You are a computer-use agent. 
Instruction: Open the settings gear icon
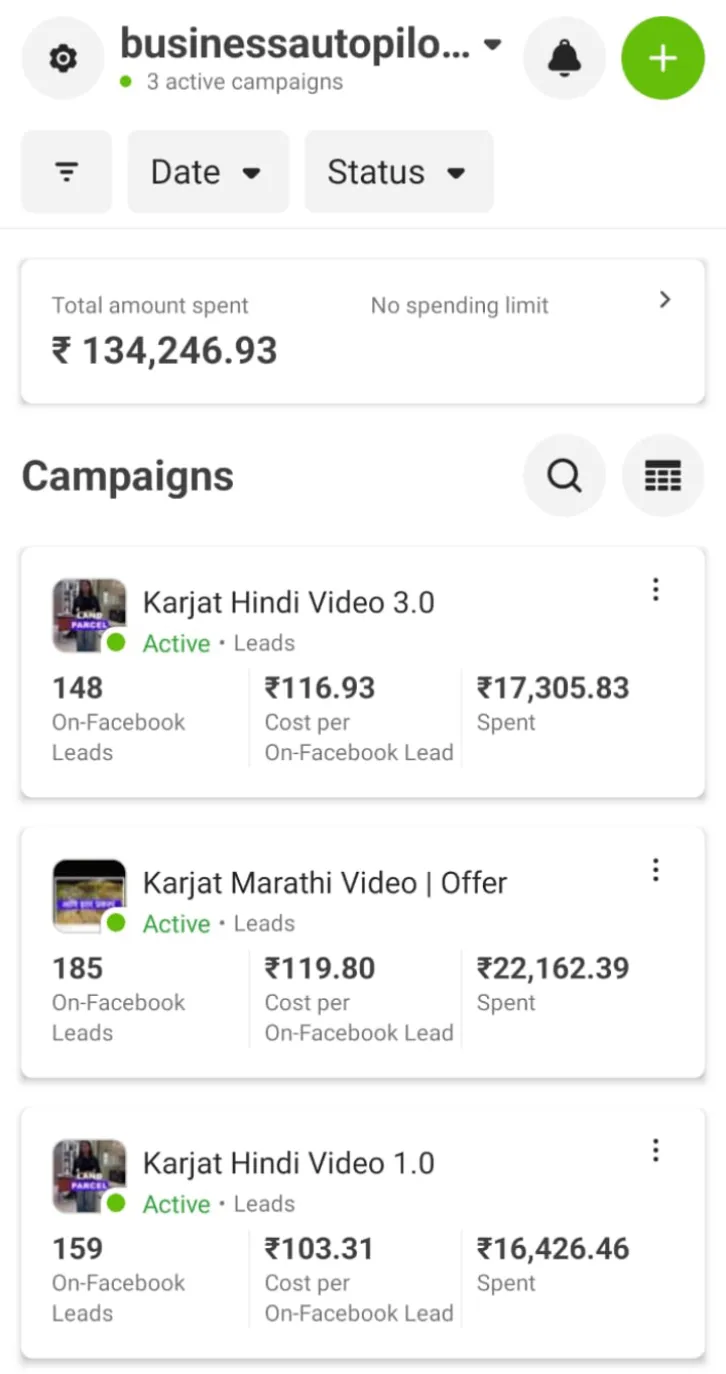coord(62,59)
